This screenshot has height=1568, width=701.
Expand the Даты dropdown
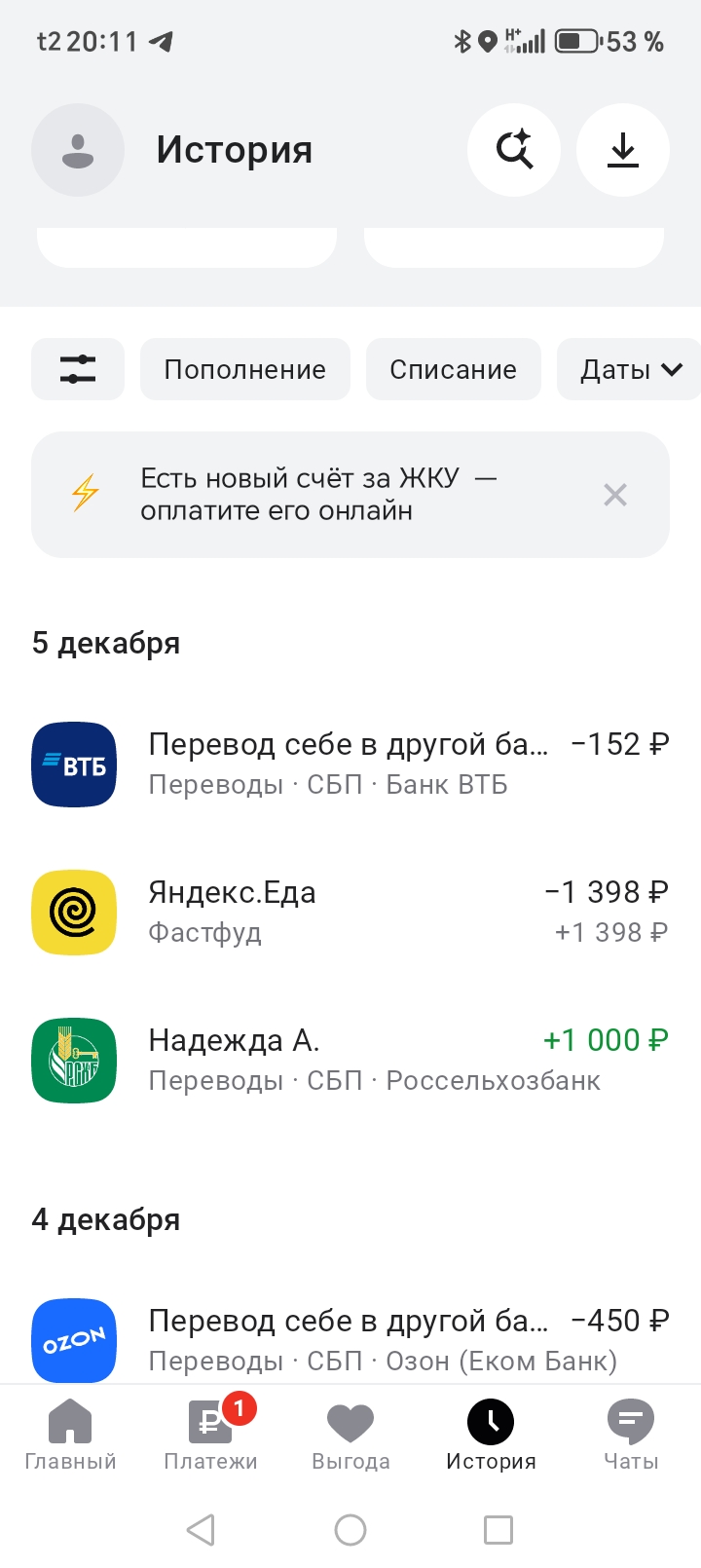(629, 369)
